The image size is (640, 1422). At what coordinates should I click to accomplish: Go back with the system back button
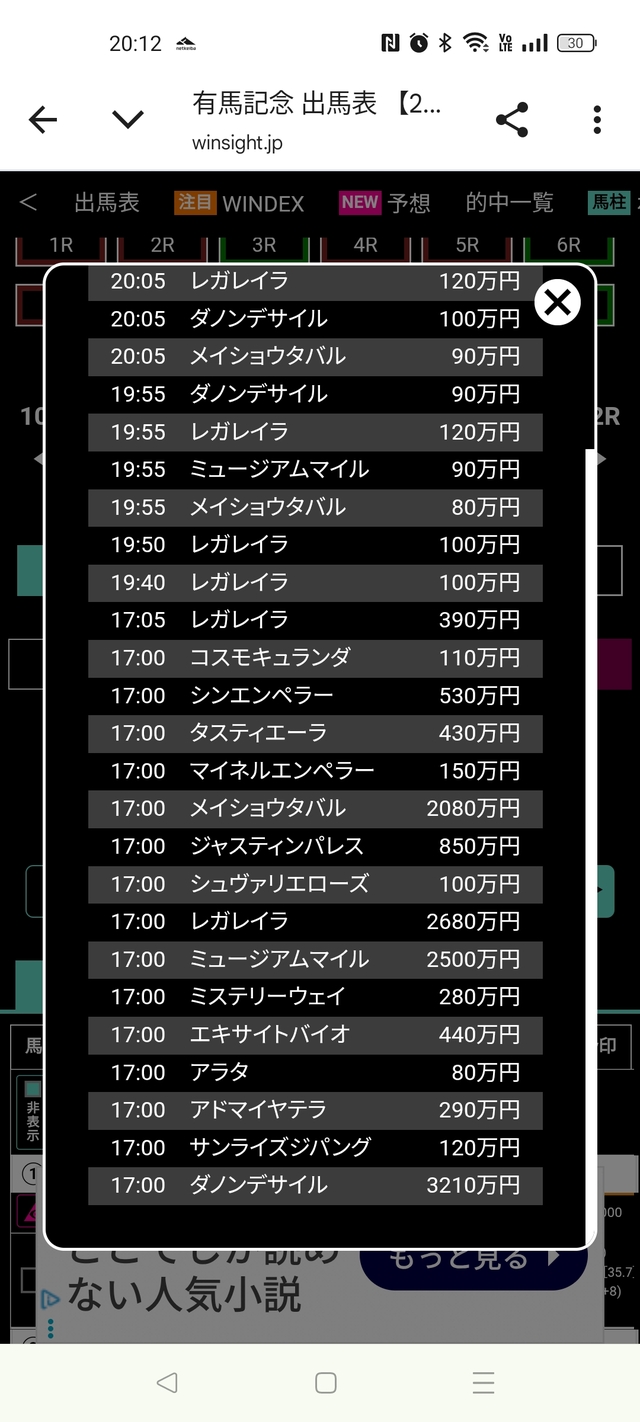[x=167, y=1383]
